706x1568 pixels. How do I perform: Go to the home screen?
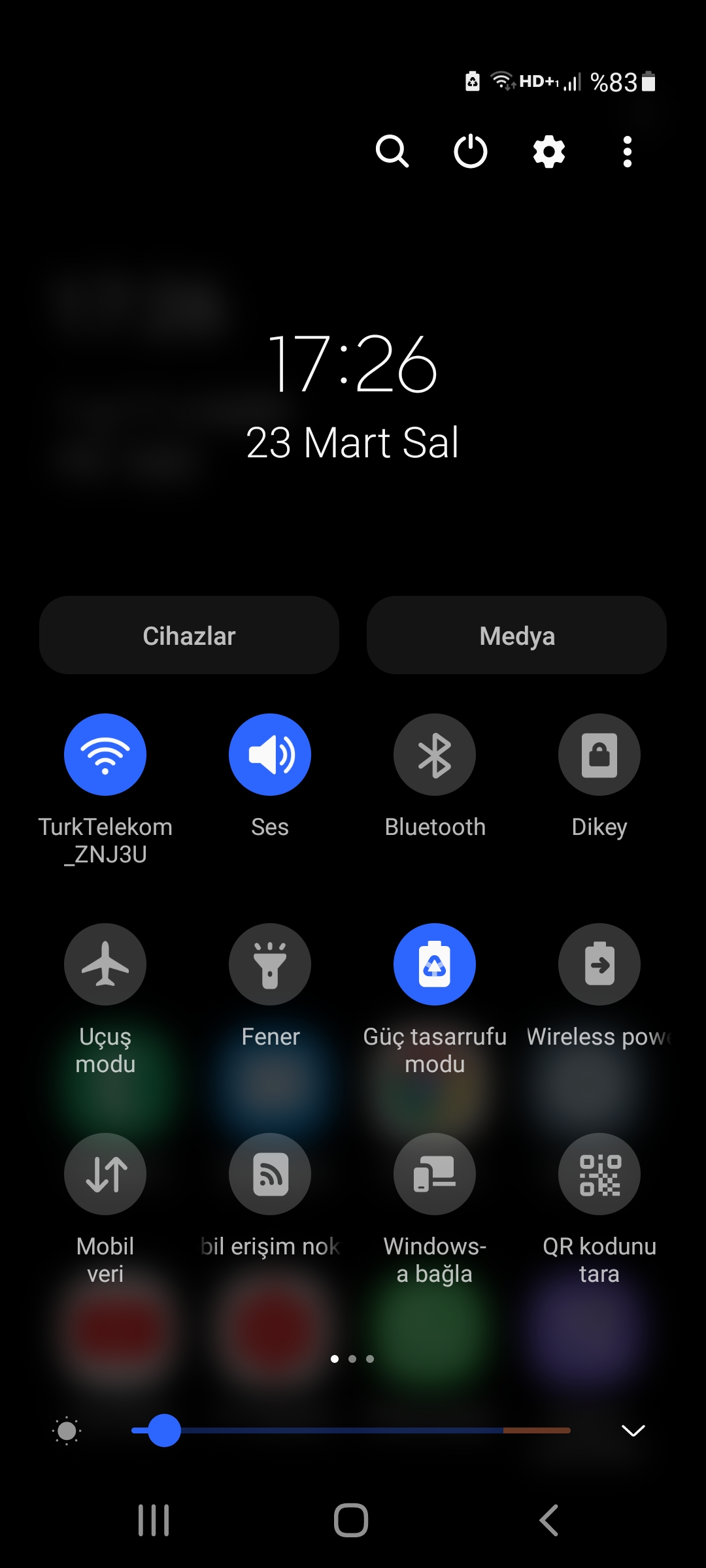[x=351, y=1520]
